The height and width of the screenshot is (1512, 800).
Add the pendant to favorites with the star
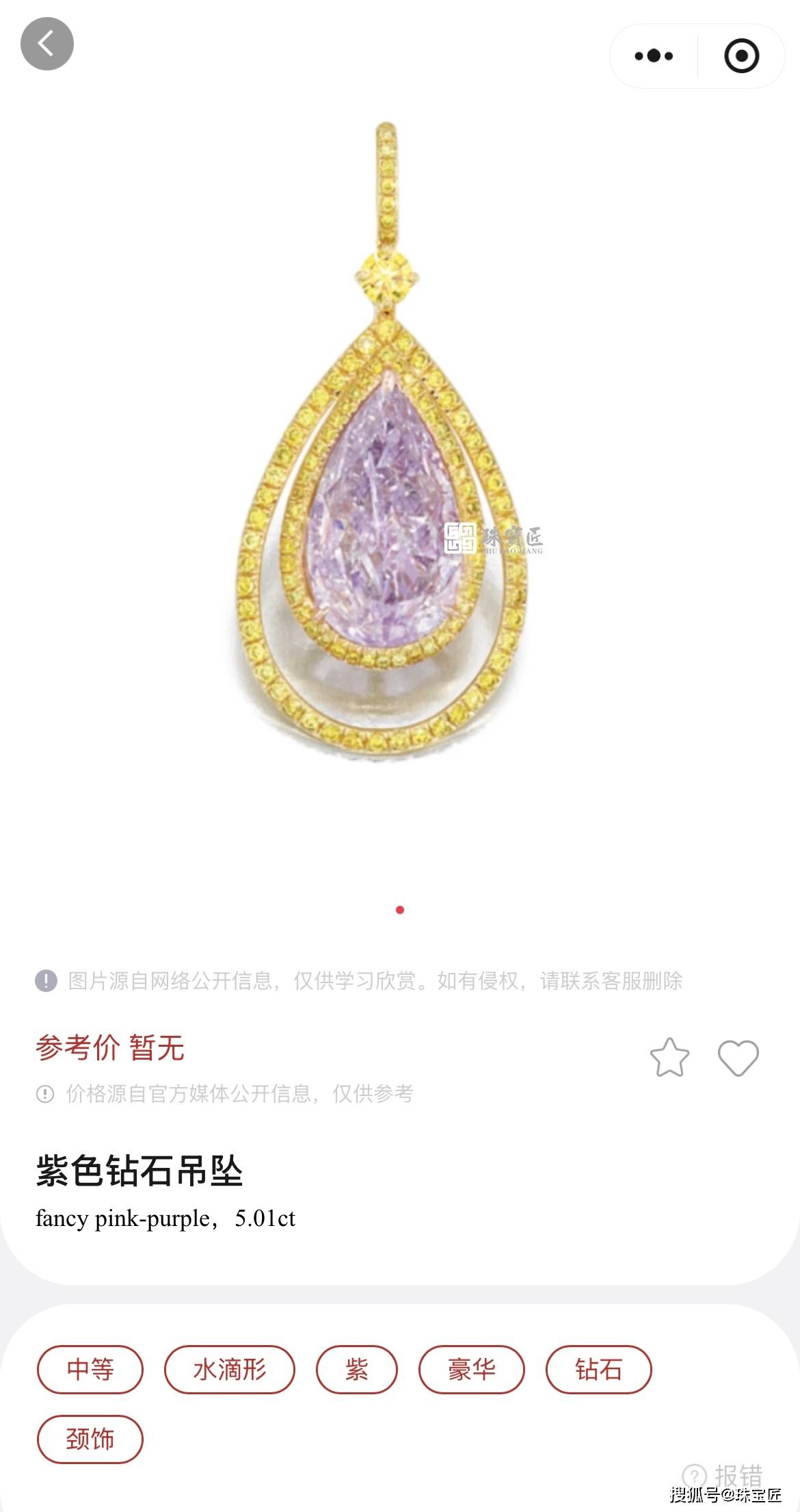(x=669, y=1058)
